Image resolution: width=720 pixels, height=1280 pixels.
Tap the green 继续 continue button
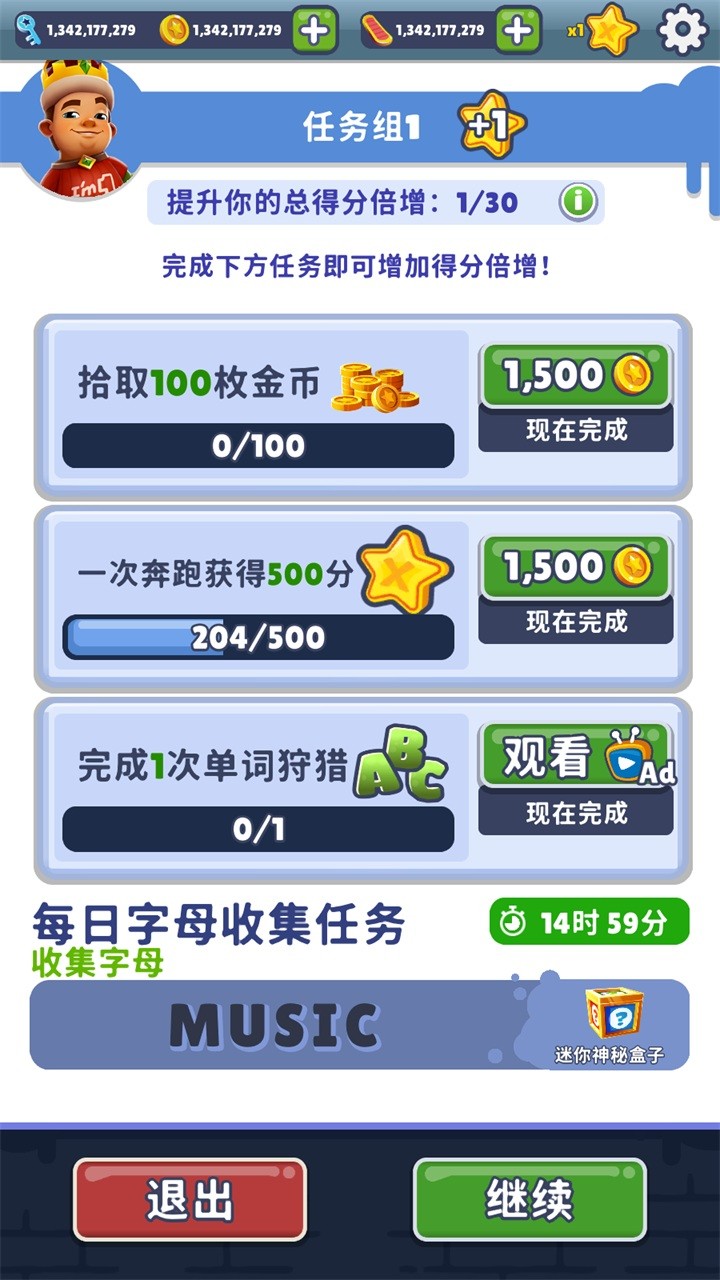(x=530, y=1199)
